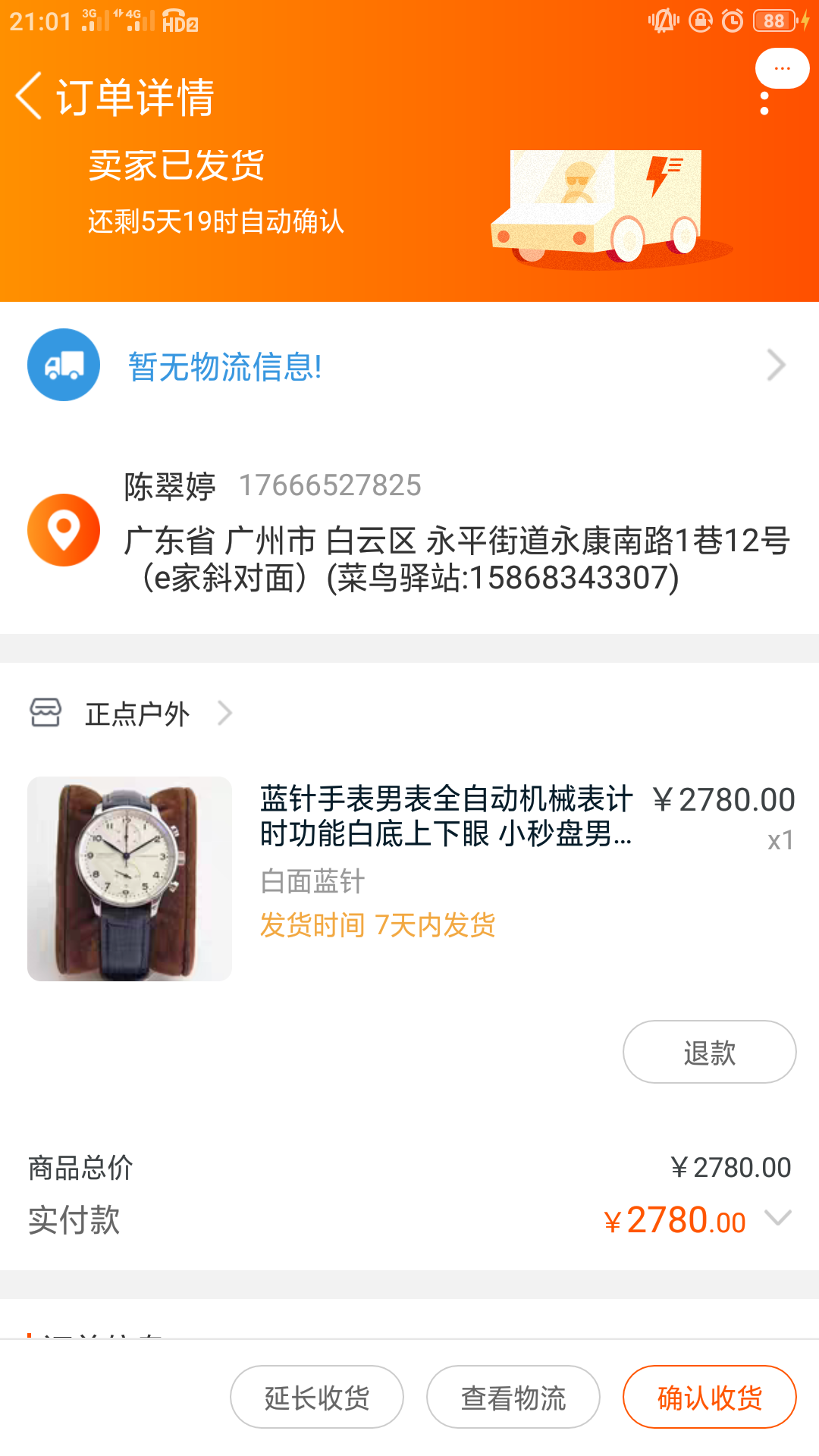Viewport: 819px width, 1456px height.
Task: Tap 查看物流 to view logistics
Action: 513,1397
